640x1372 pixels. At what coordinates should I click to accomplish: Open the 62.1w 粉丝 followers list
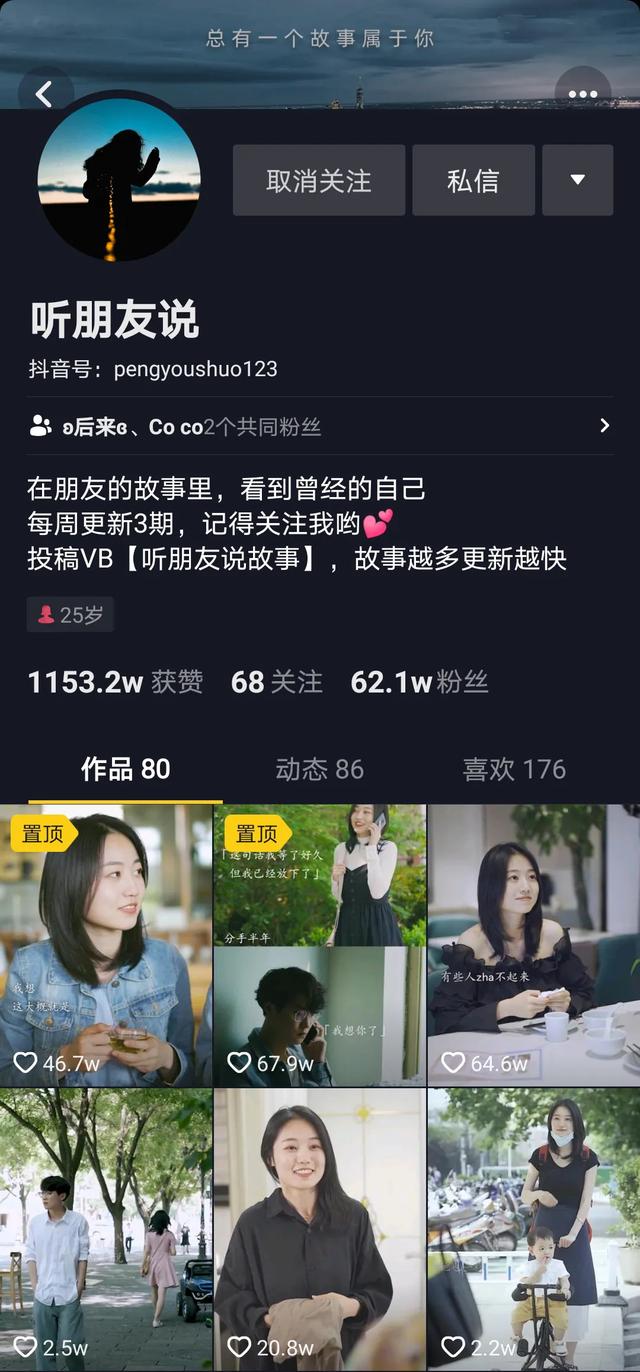click(x=419, y=682)
